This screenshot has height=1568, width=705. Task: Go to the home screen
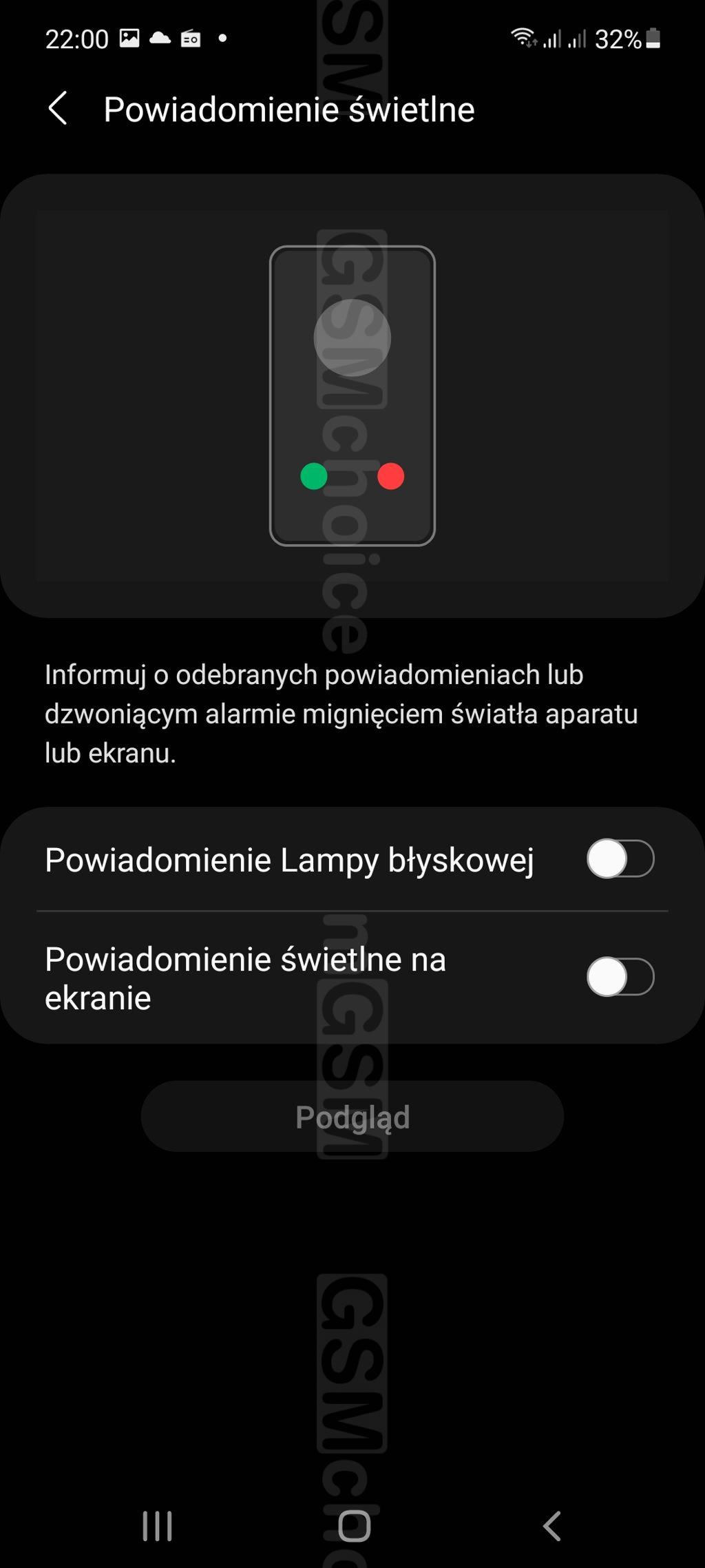pos(354,1526)
